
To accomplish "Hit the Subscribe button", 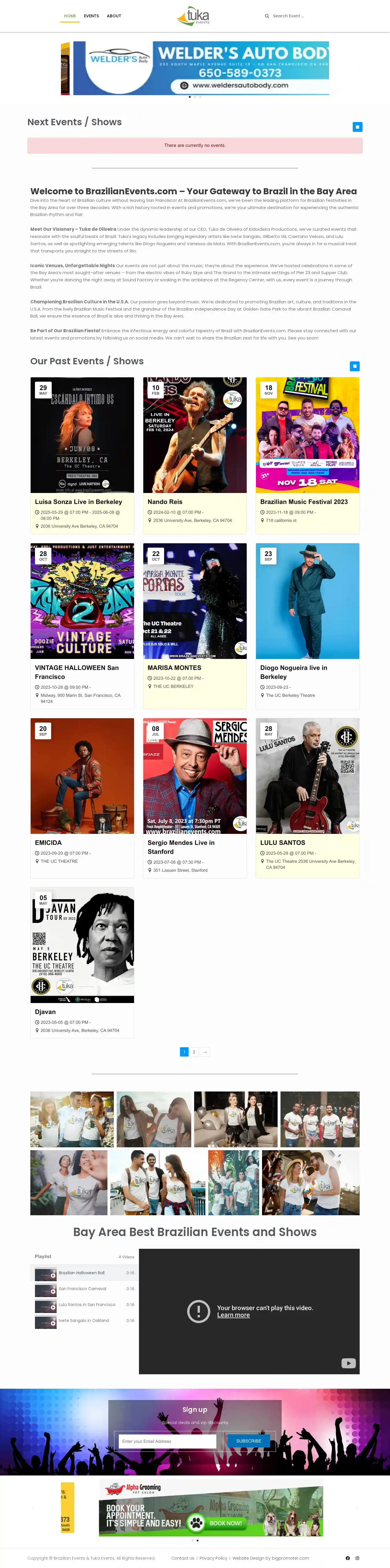I will point(248,1441).
